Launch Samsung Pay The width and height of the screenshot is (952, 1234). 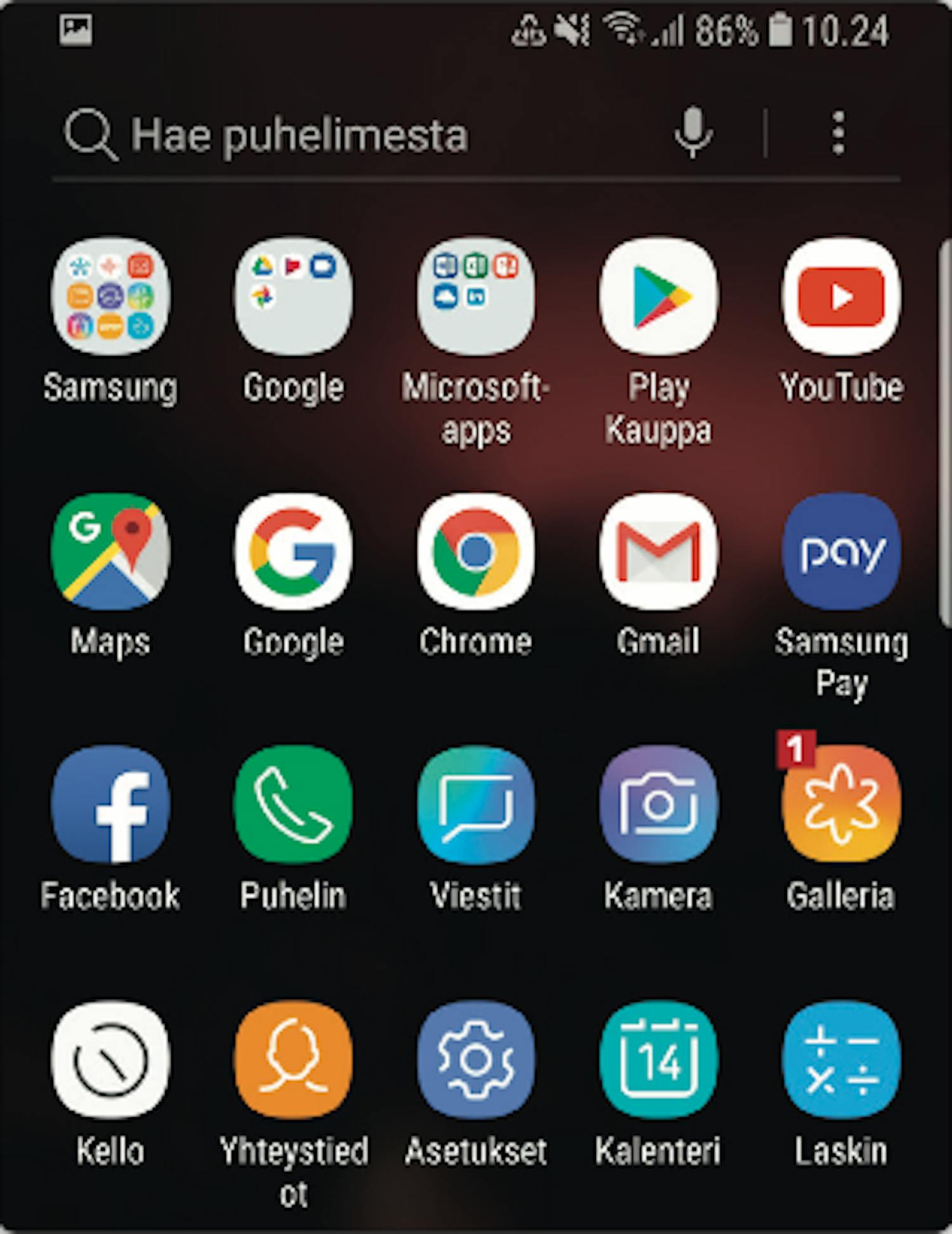[841, 551]
